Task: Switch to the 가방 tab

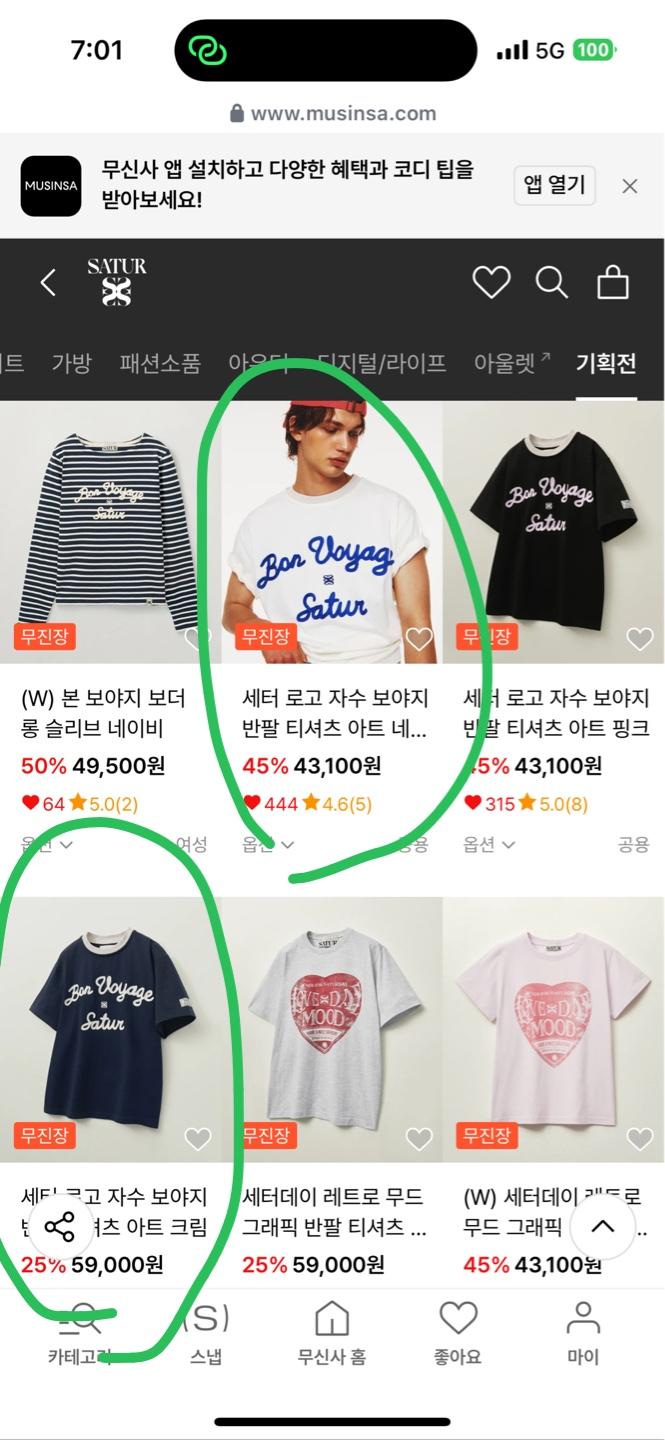Action: 71,363
